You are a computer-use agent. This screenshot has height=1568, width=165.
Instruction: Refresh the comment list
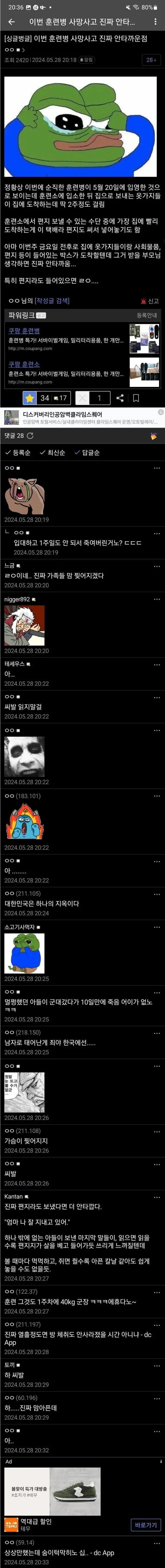[31, 436]
